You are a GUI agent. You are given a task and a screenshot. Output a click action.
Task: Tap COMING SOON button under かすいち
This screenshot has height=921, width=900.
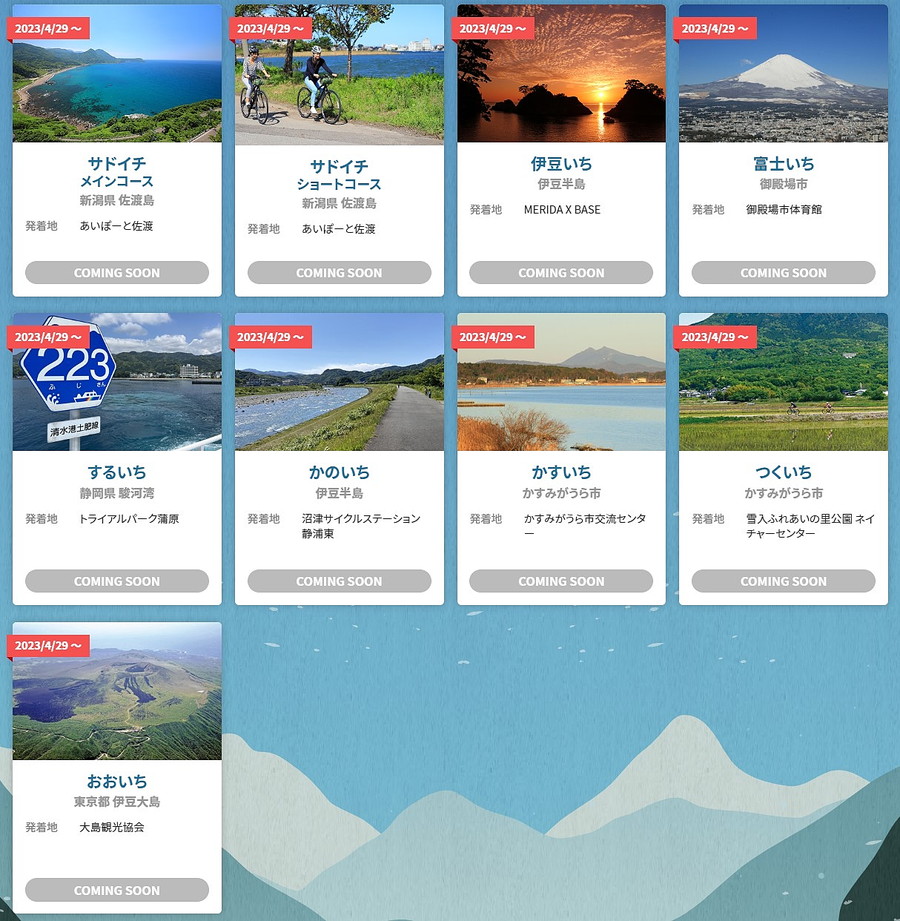561,581
